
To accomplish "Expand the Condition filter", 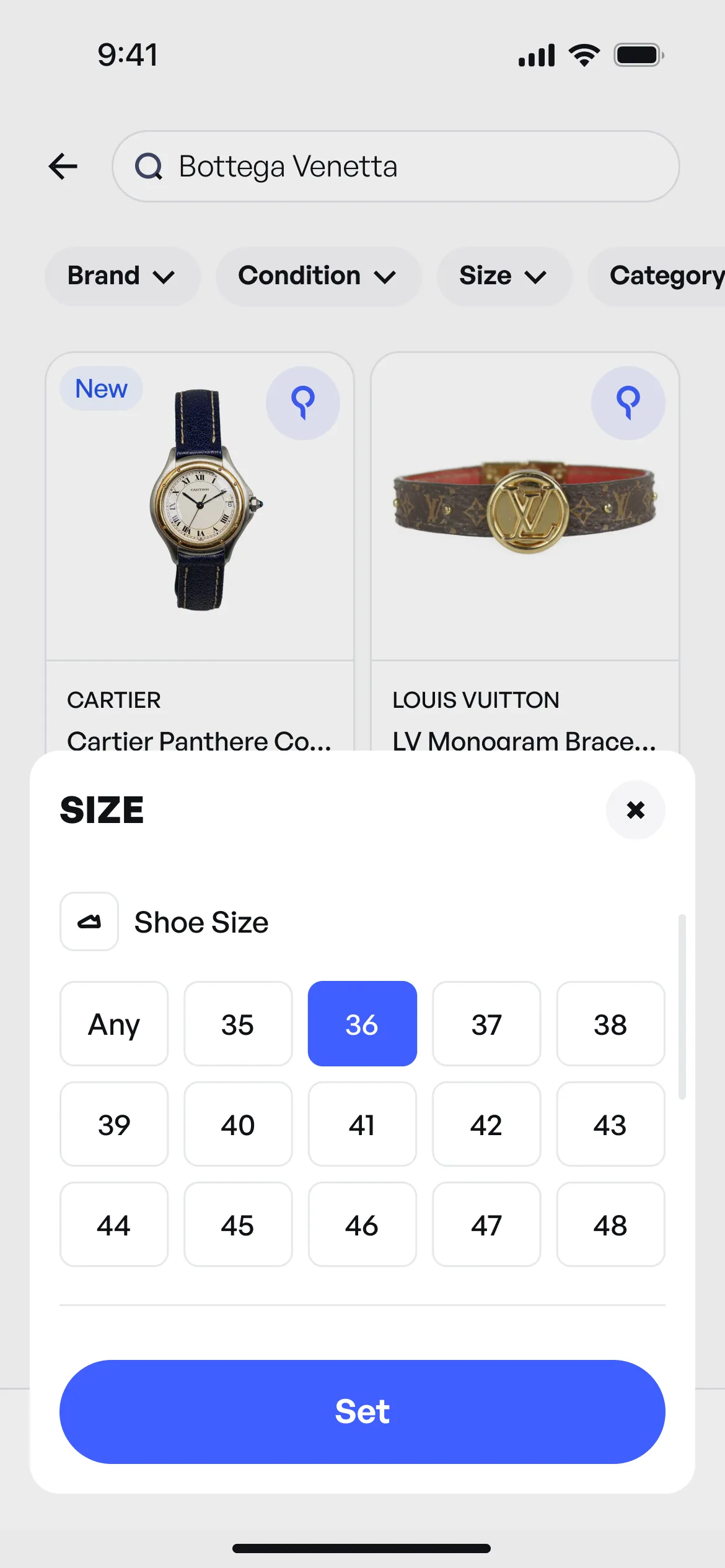I will tap(318, 276).
